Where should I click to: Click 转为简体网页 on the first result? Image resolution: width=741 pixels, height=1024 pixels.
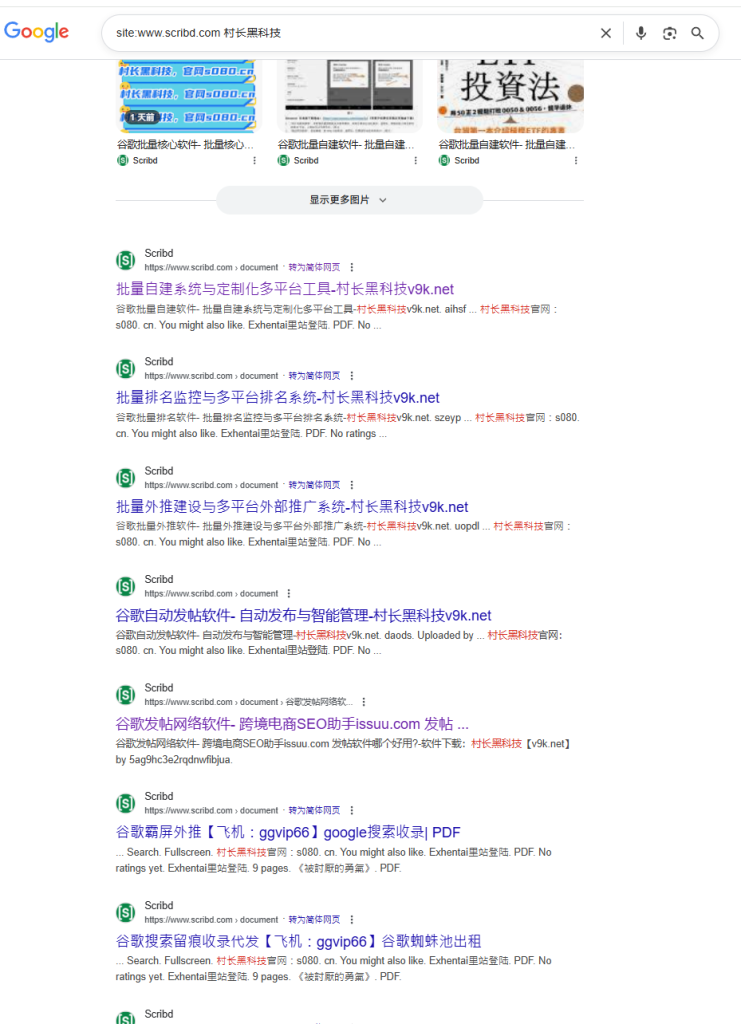pos(316,267)
